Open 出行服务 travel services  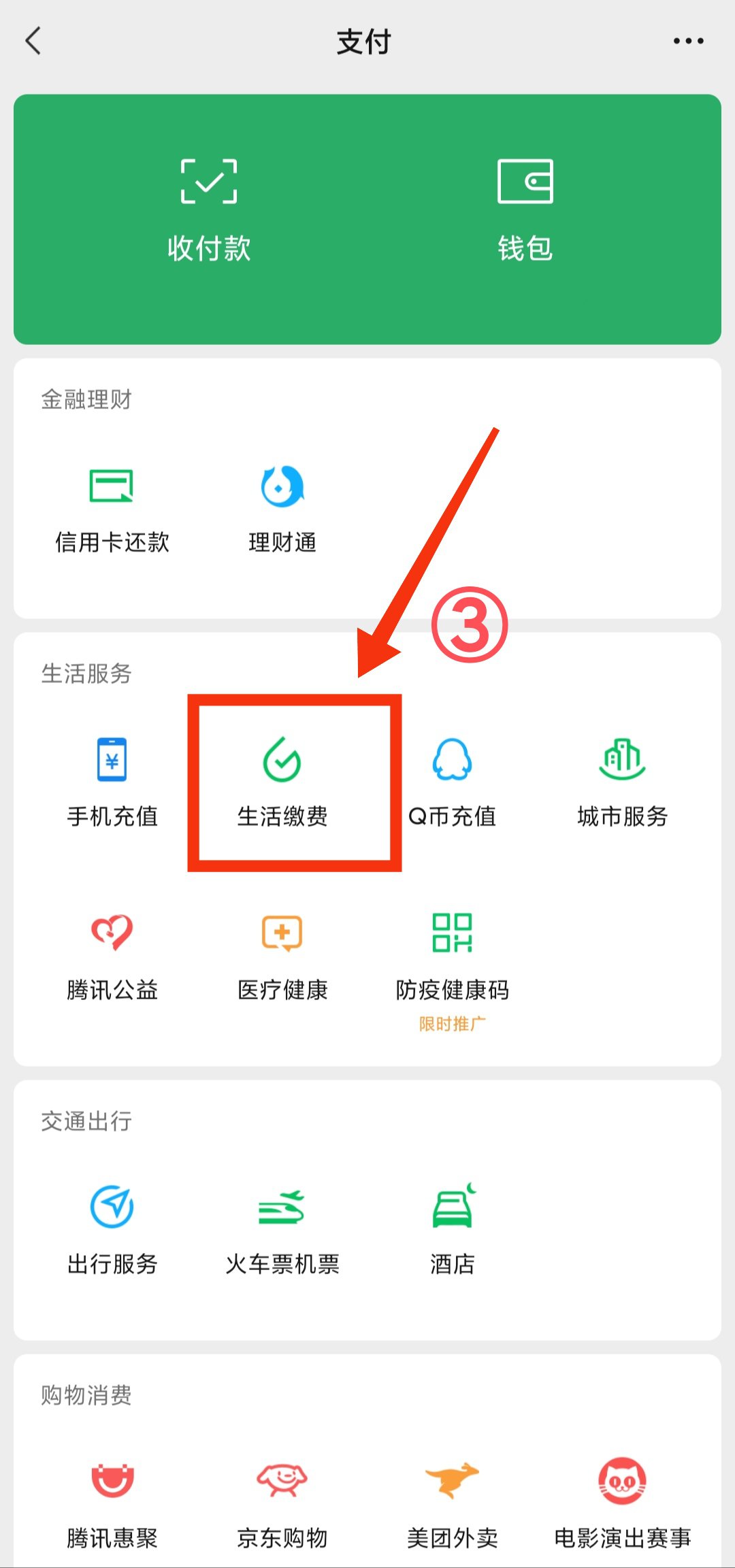pyautogui.click(x=112, y=1230)
